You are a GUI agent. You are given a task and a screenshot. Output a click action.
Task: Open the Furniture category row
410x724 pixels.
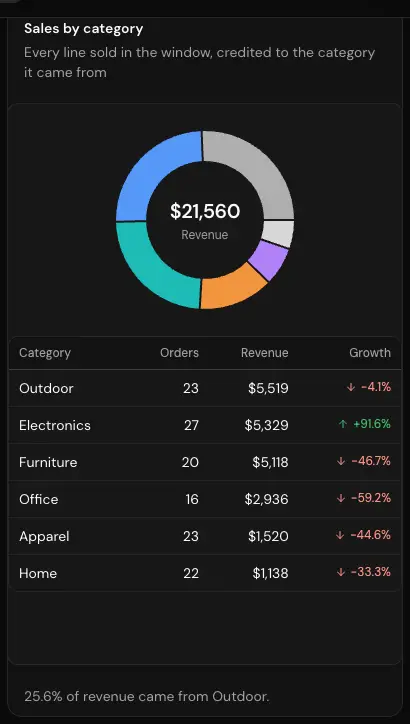[205, 462]
